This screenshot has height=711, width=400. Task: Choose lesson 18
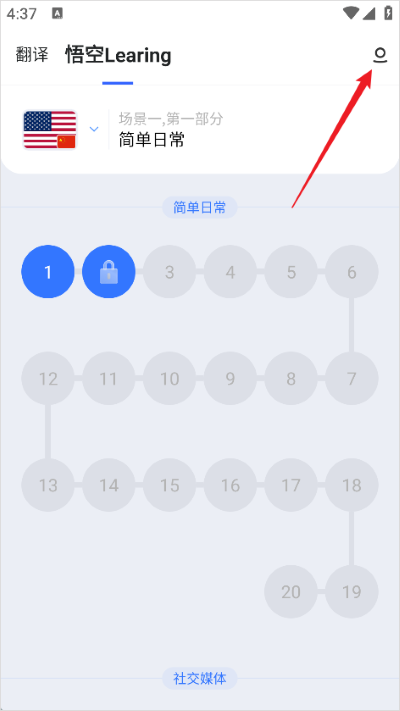click(351, 485)
